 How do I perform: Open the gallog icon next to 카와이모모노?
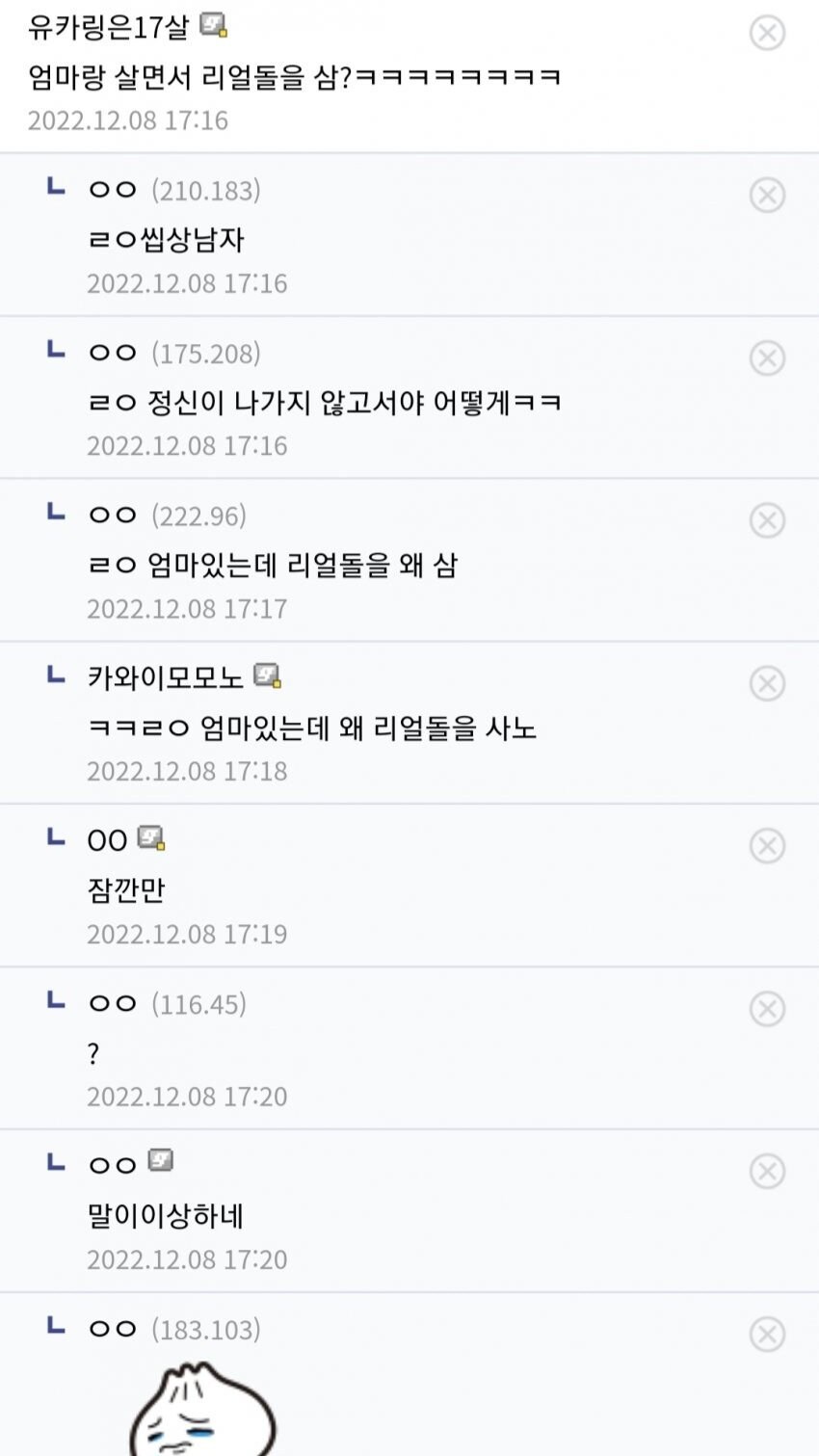267,676
